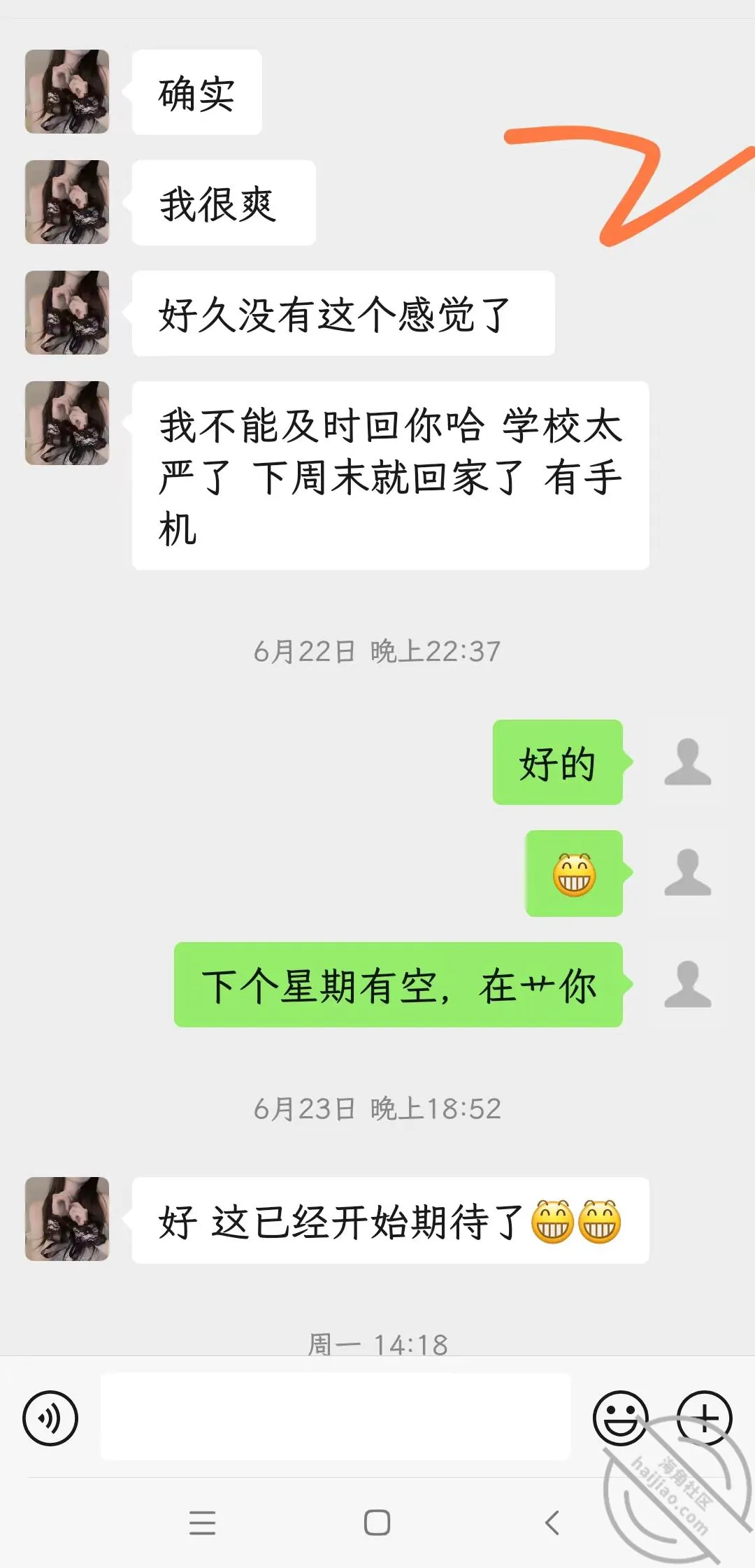Go back using the system back button

[552, 1523]
